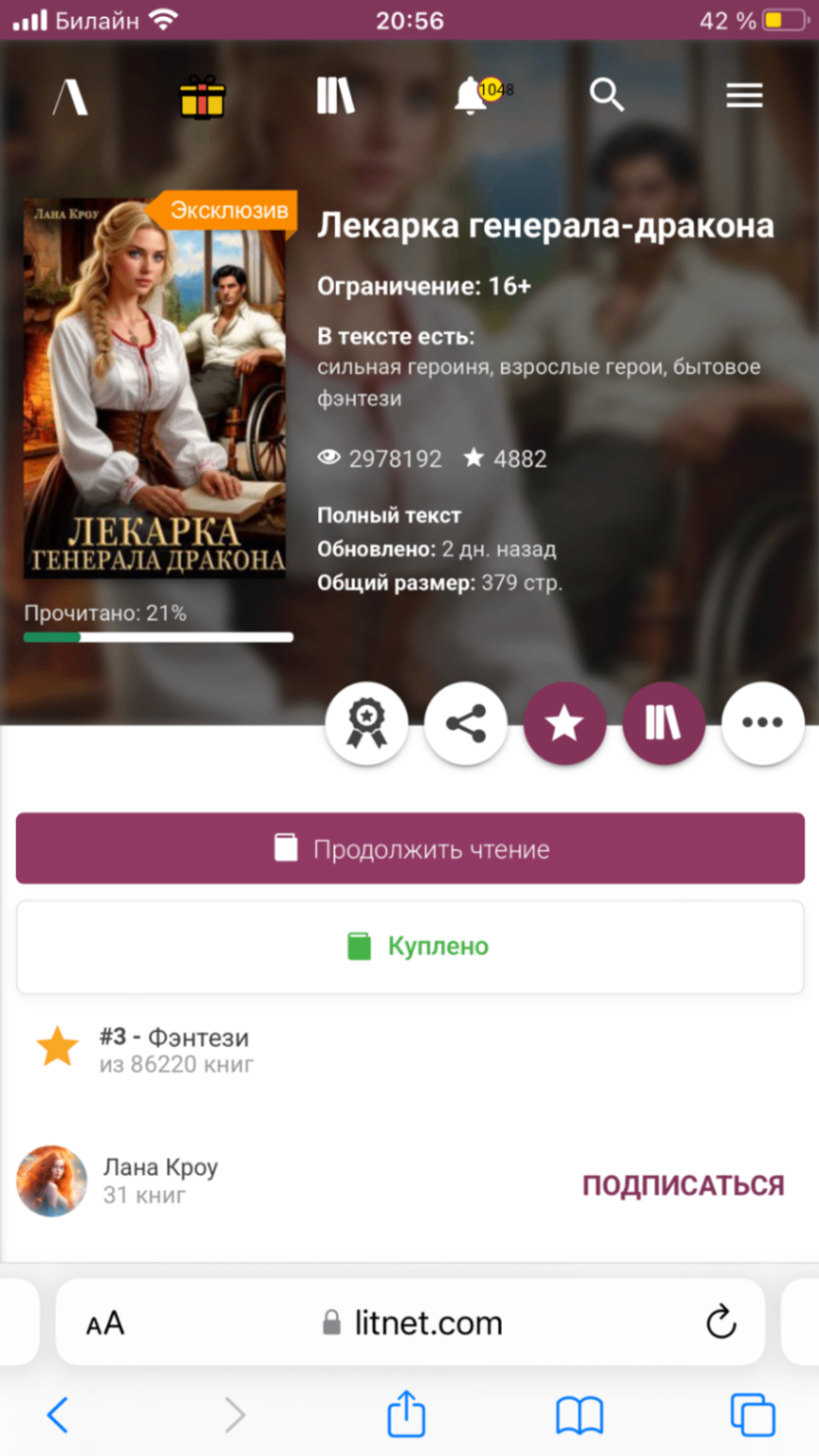Subscribe via ПОДПИСАТЬСЯ
Image resolution: width=819 pixels, height=1456 pixels.
pos(682,1185)
